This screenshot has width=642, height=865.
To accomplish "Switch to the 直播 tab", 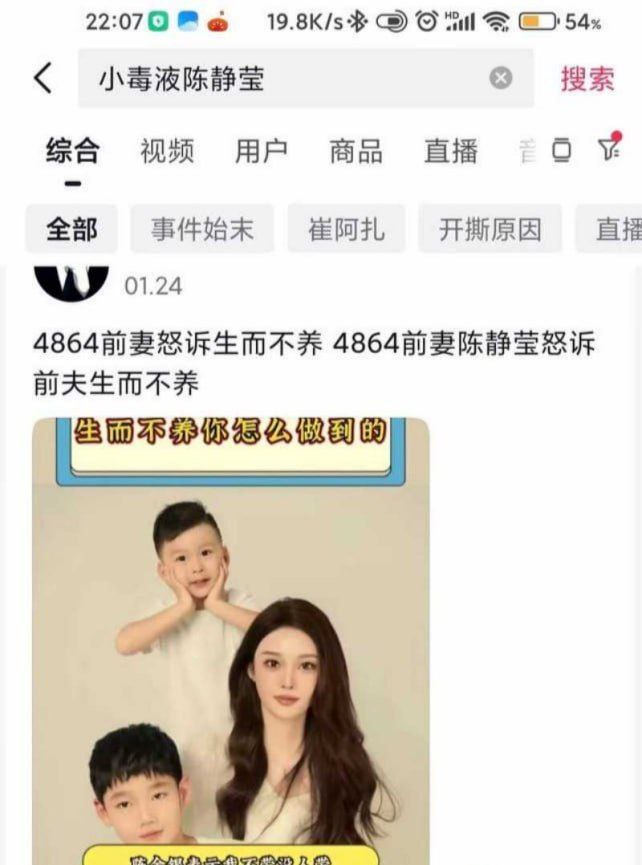I will pyautogui.click(x=450, y=152).
